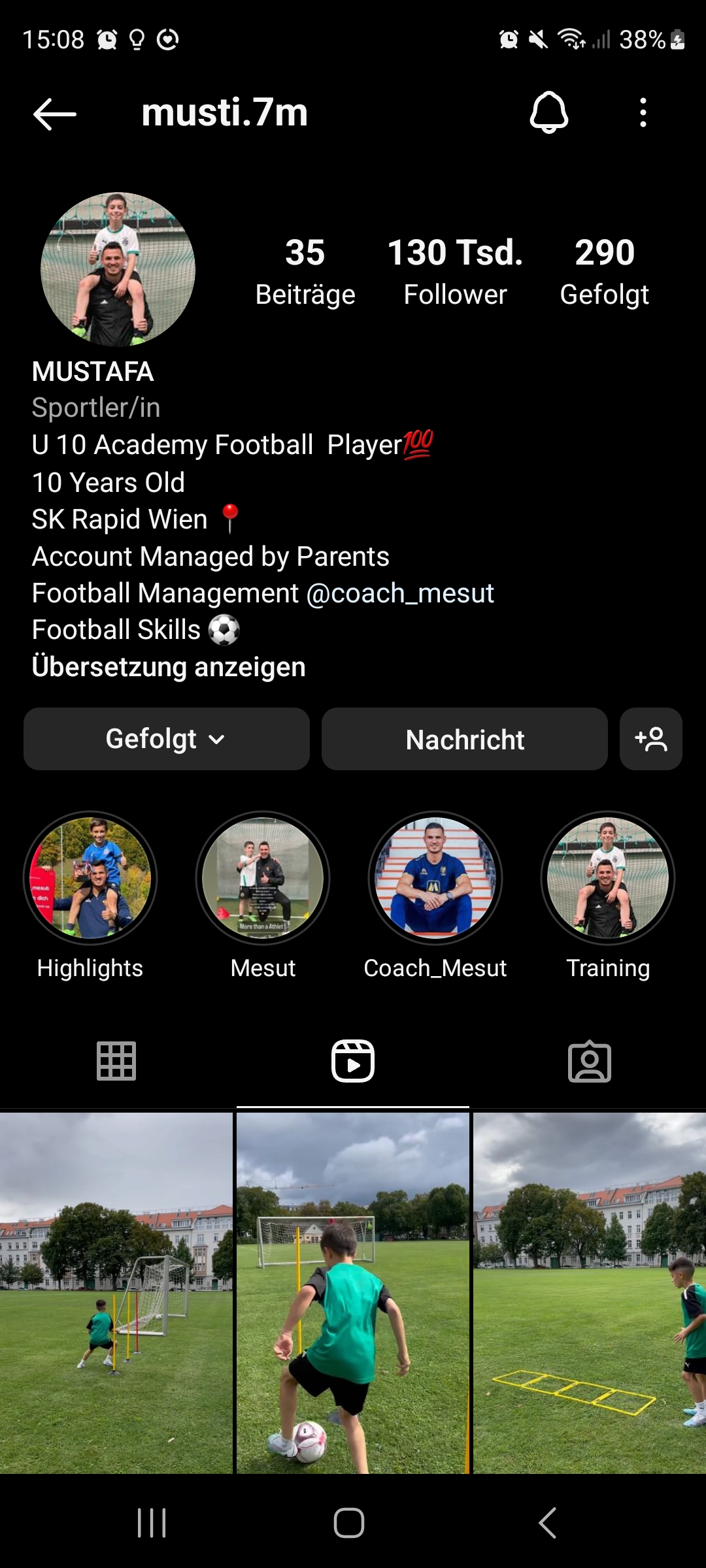This screenshot has height=1568, width=706.
Task: Open the Highlights story highlight
Action: (x=90, y=896)
